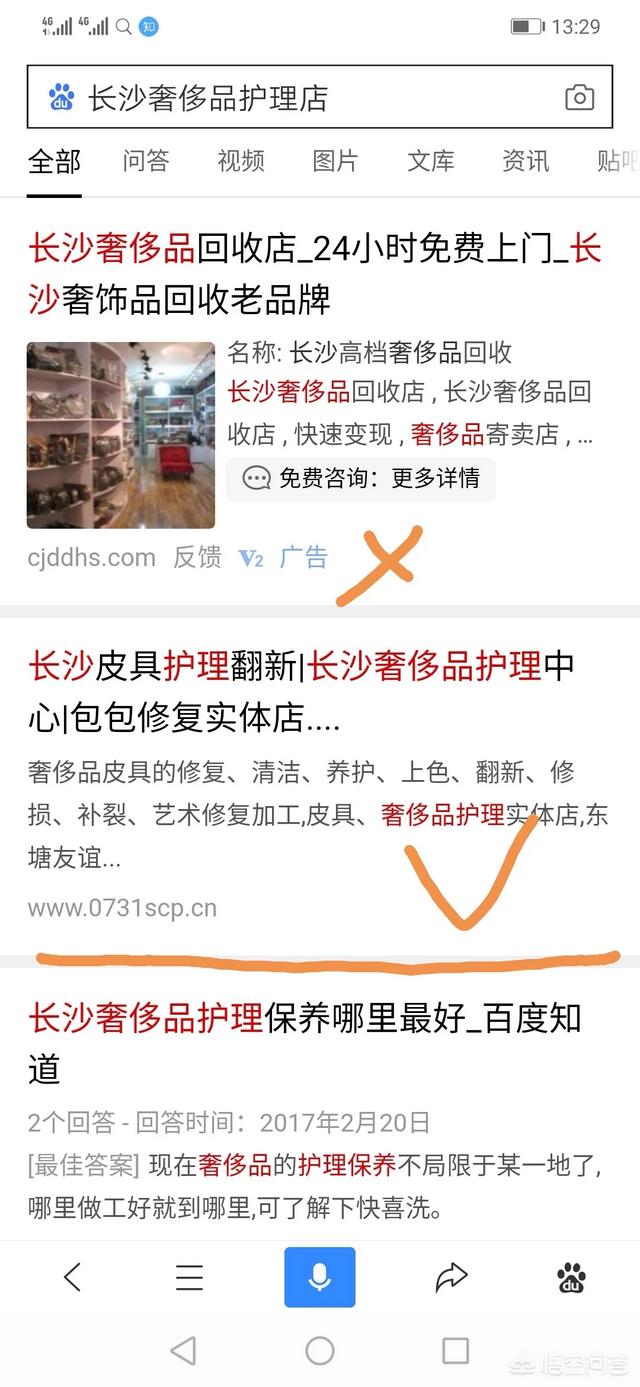This screenshot has width=640, height=1387.
Task: Share this page via the share arrow
Action: (451, 1277)
